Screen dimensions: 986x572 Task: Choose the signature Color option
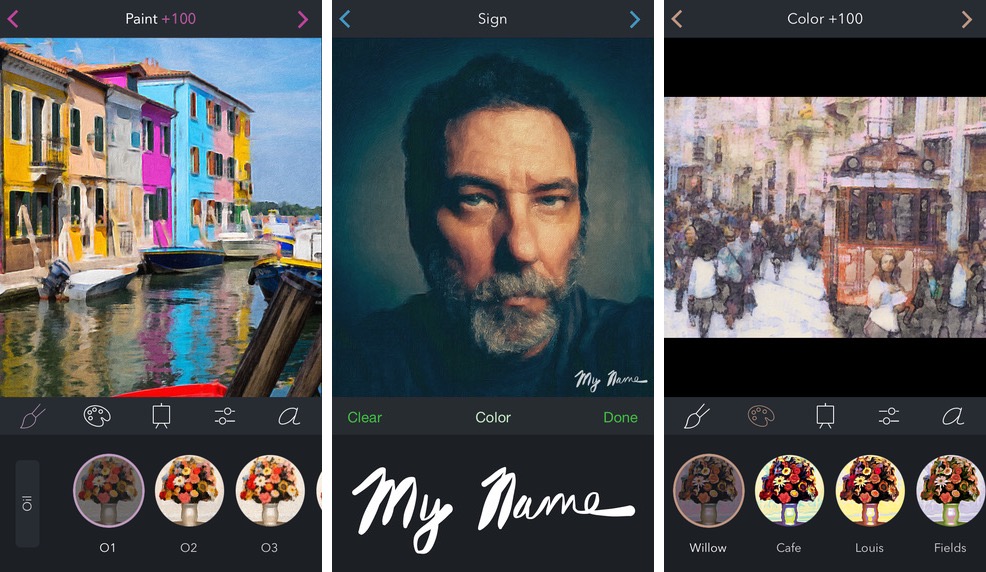[493, 417]
